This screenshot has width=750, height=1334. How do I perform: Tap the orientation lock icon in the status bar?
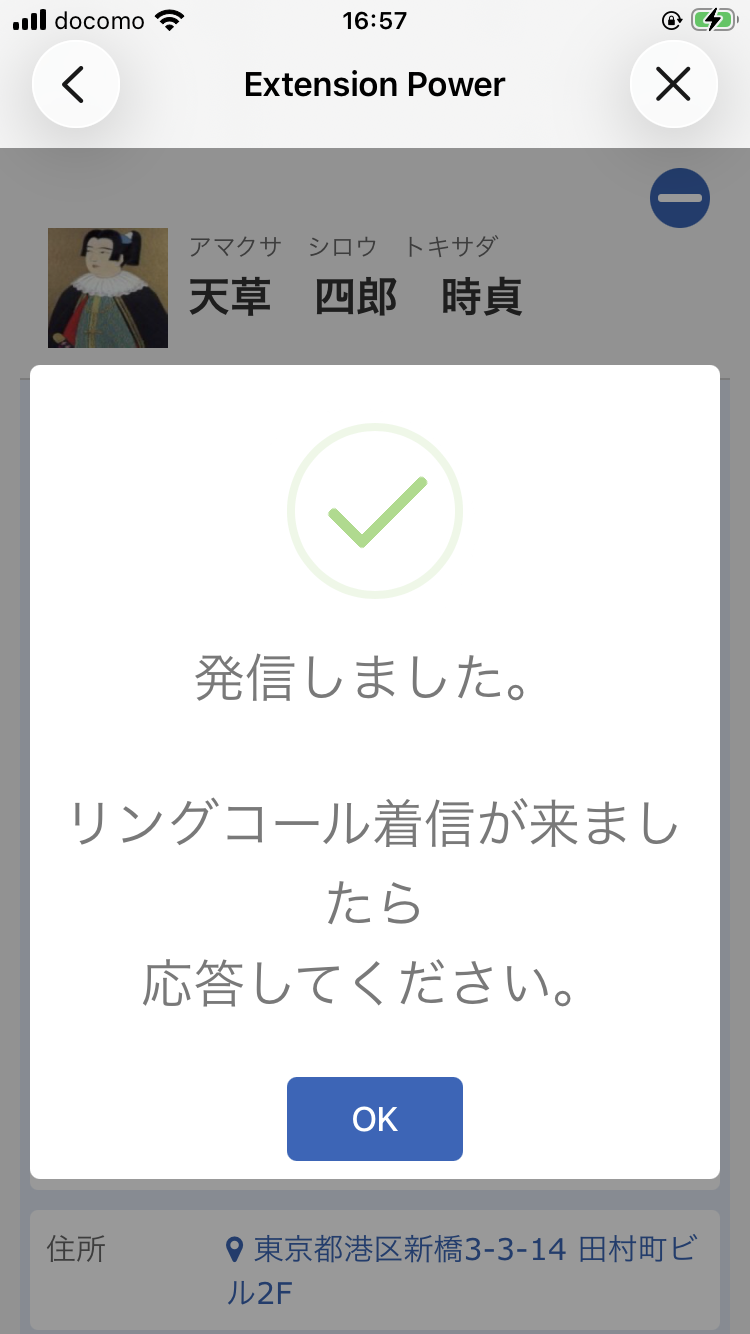(x=672, y=20)
